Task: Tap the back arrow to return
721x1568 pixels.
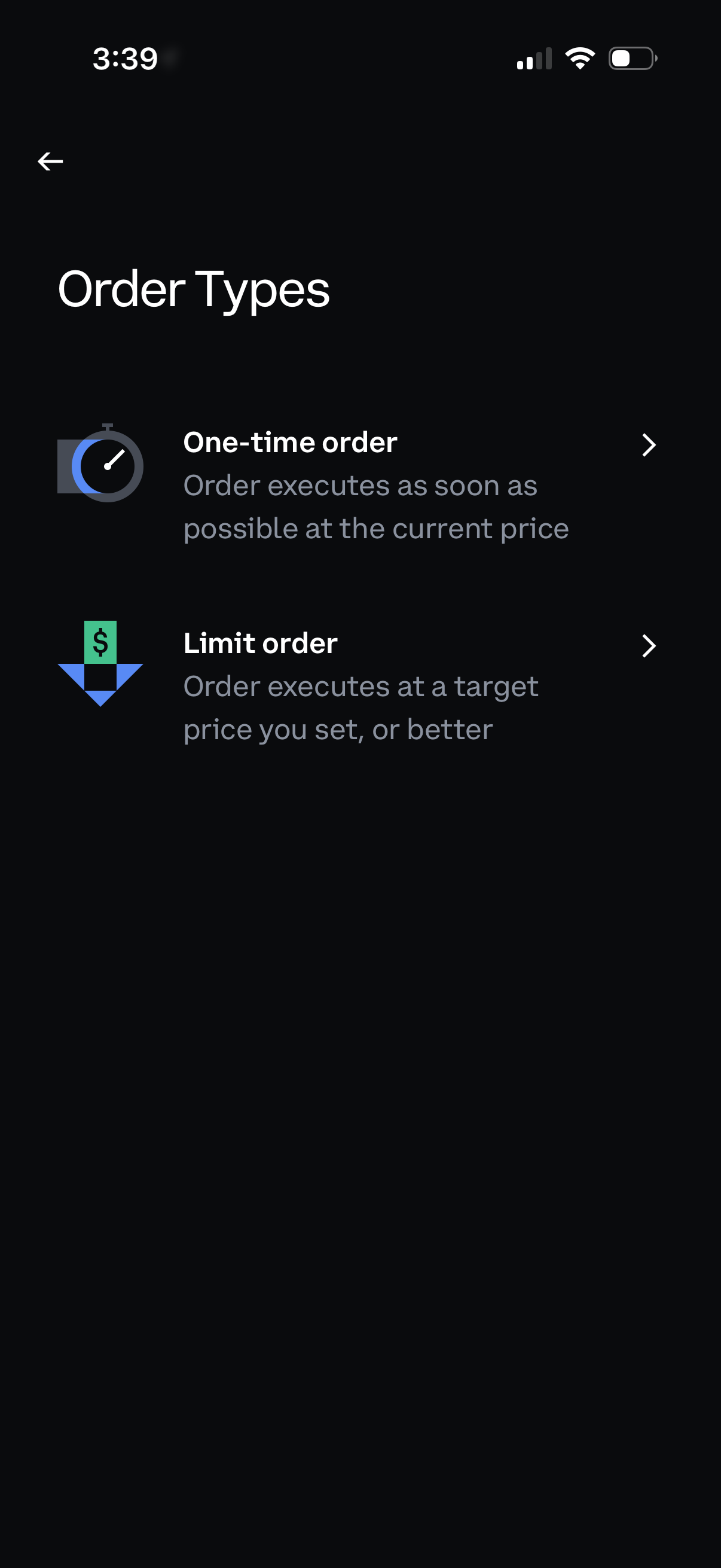Action: [x=50, y=160]
